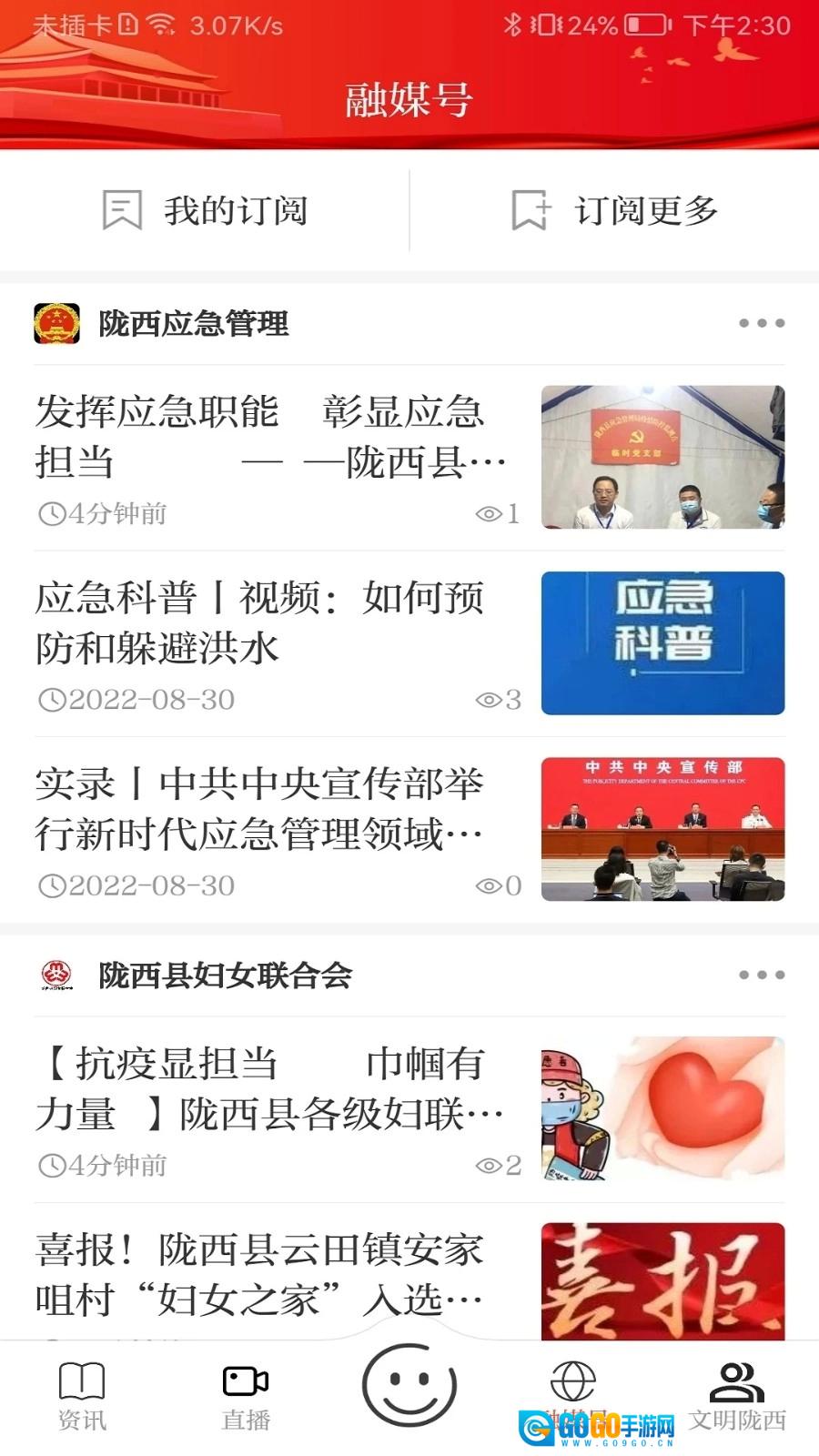The width and height of the screenshot is (819, 1456).
Task: Switch to the 直播 tab
Action: (x=246, y=1396)
